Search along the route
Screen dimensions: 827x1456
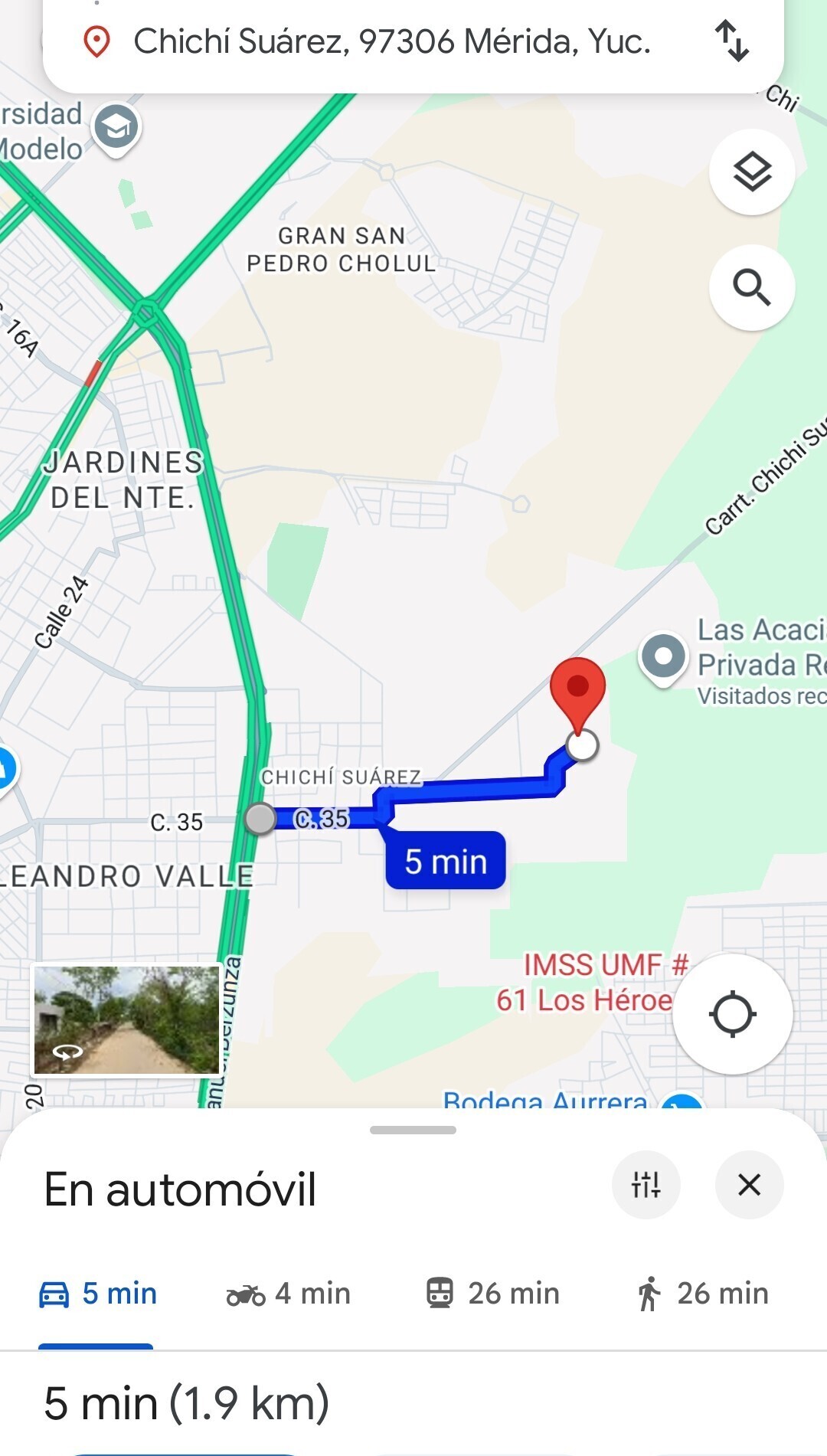(752, 287)
